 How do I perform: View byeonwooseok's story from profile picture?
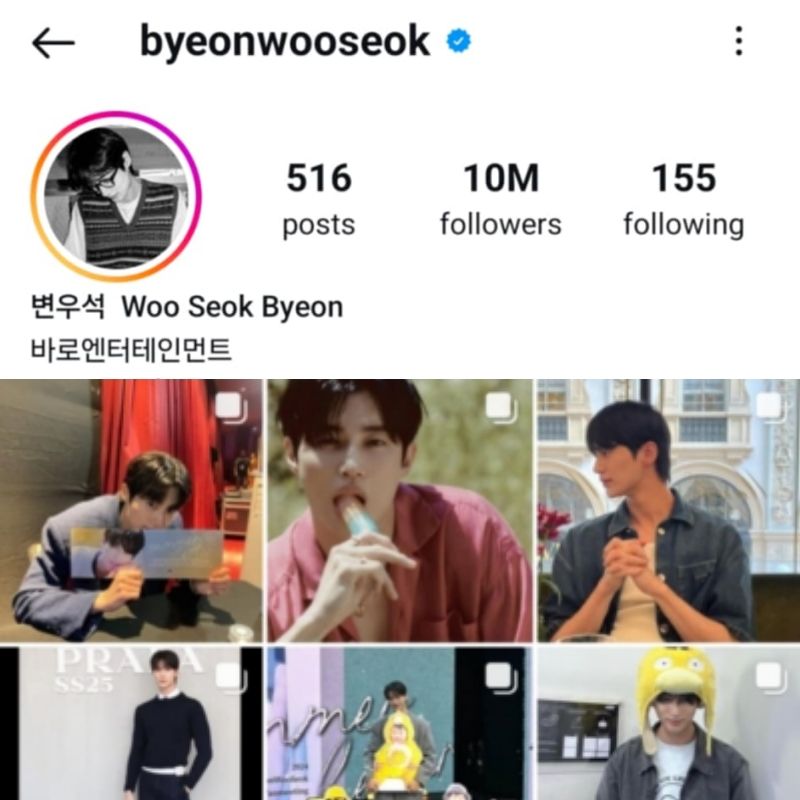116,196
